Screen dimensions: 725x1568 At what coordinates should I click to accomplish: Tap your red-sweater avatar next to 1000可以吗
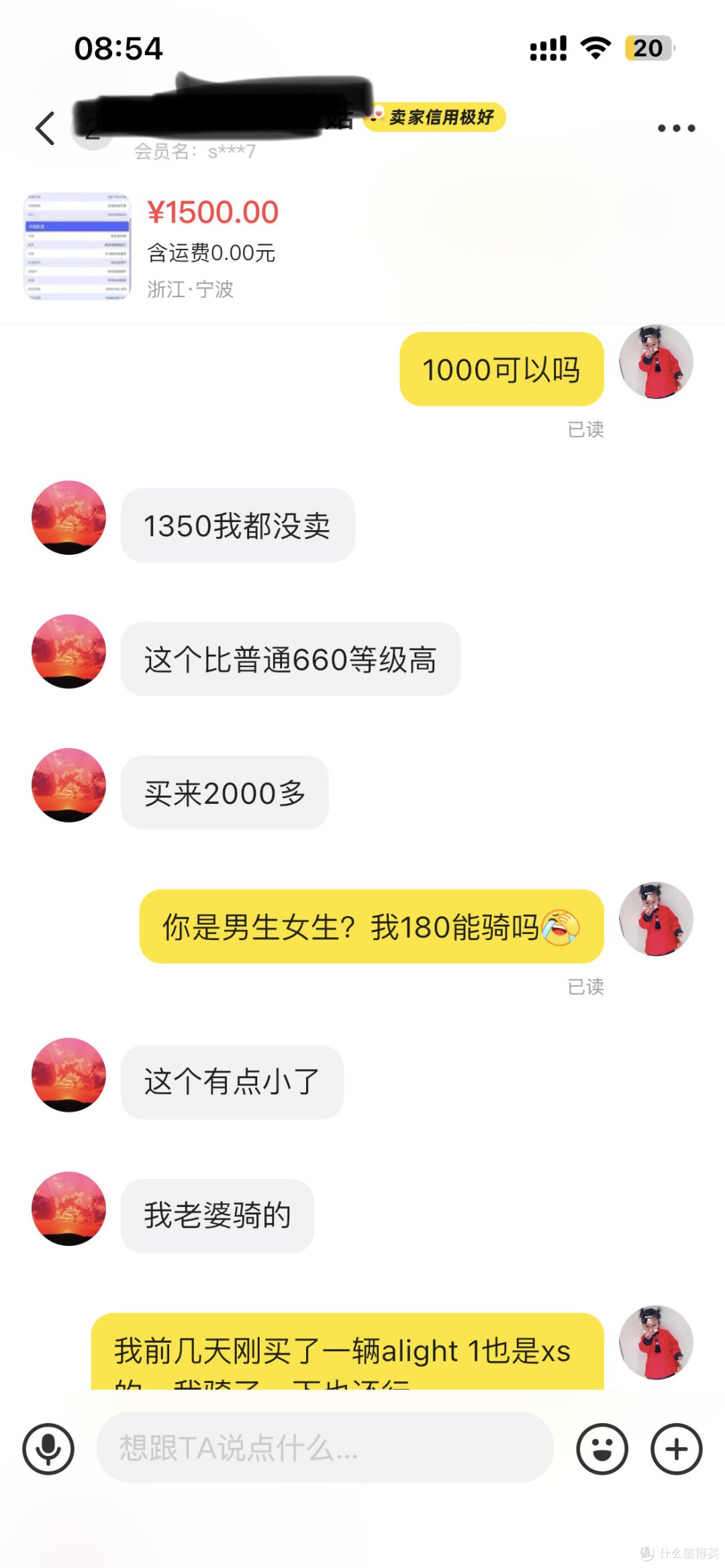(x=655, y=362)
